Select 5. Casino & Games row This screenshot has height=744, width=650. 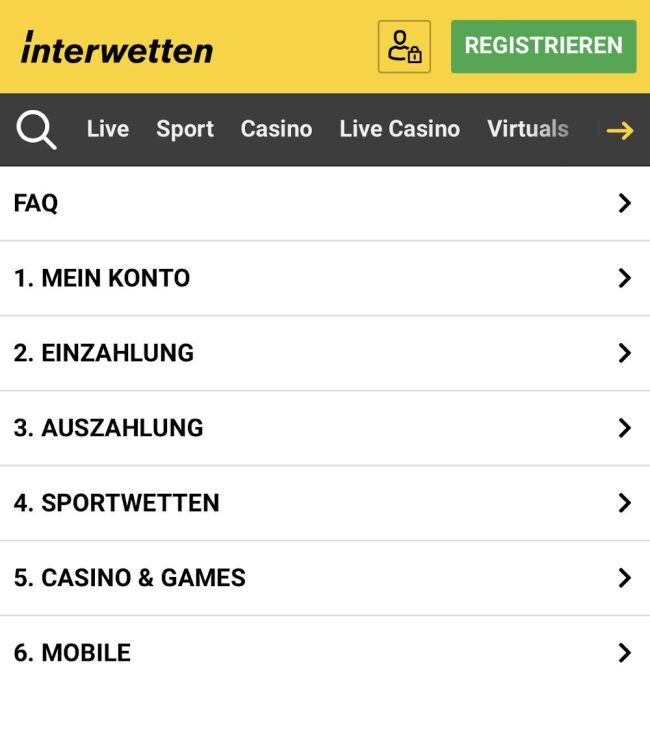point(325,578)
